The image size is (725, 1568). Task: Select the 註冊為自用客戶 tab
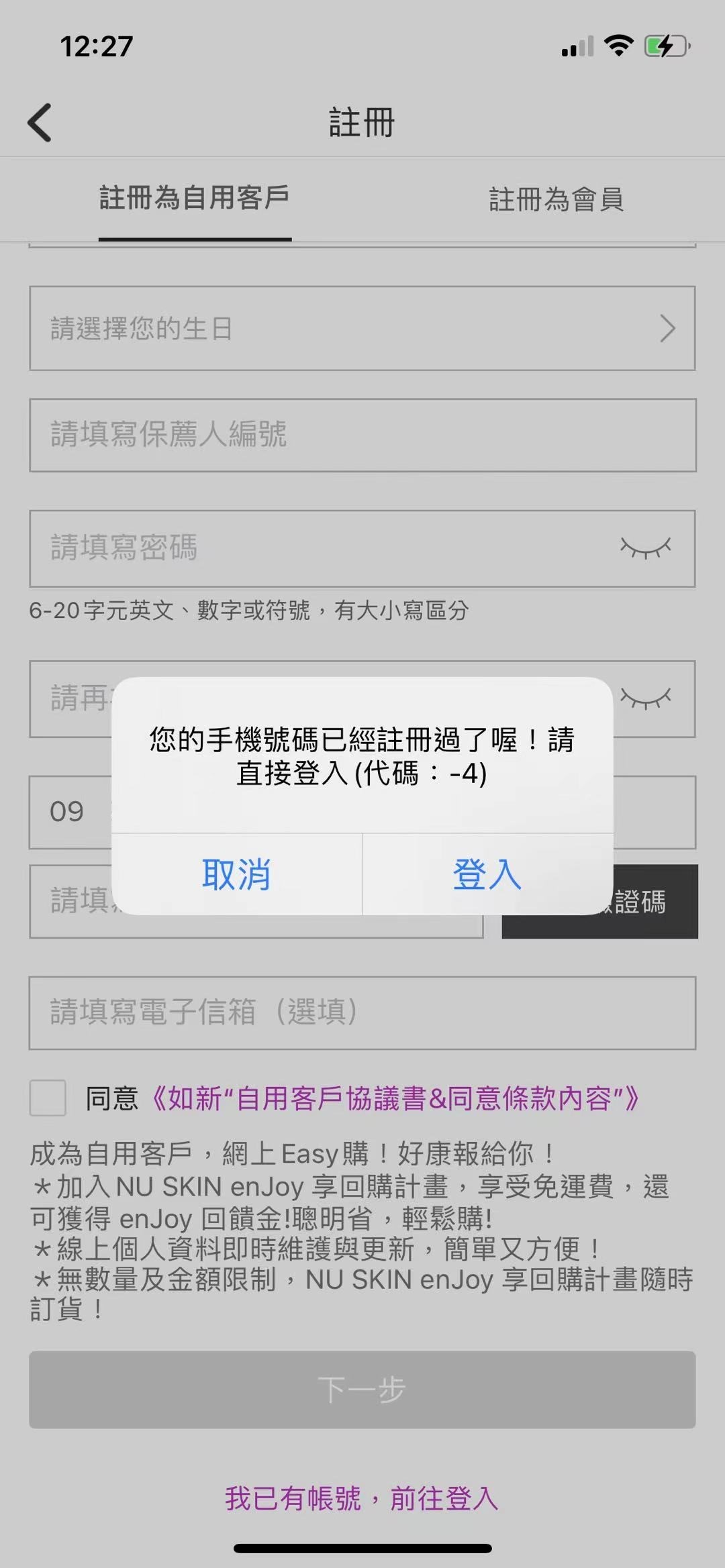coord(195,198)
